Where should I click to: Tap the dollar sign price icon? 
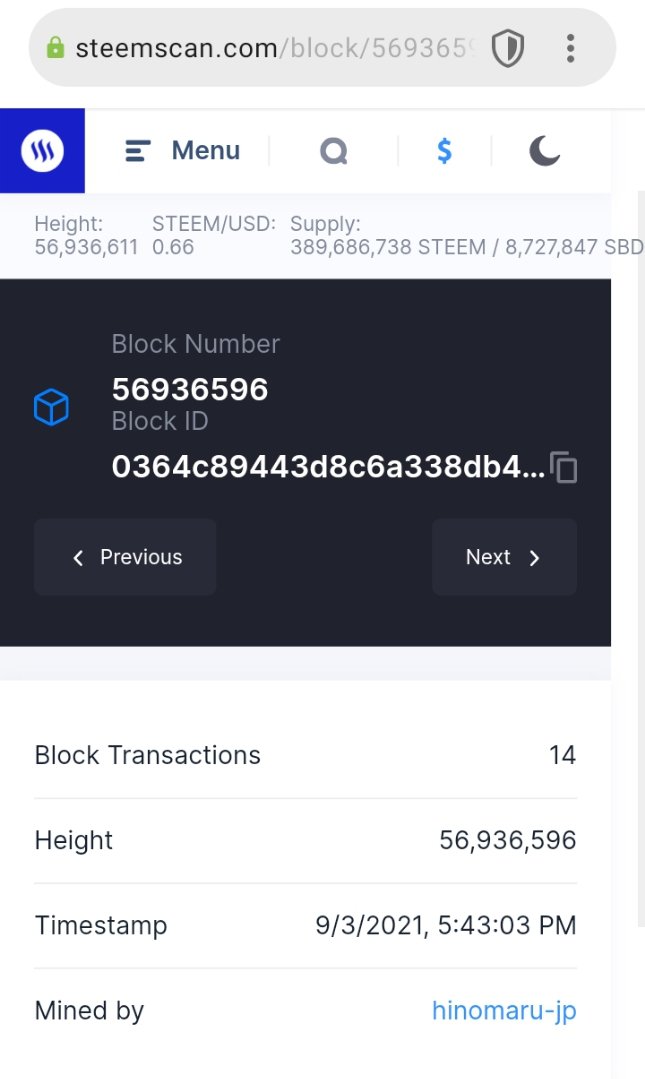pos(445,151)
